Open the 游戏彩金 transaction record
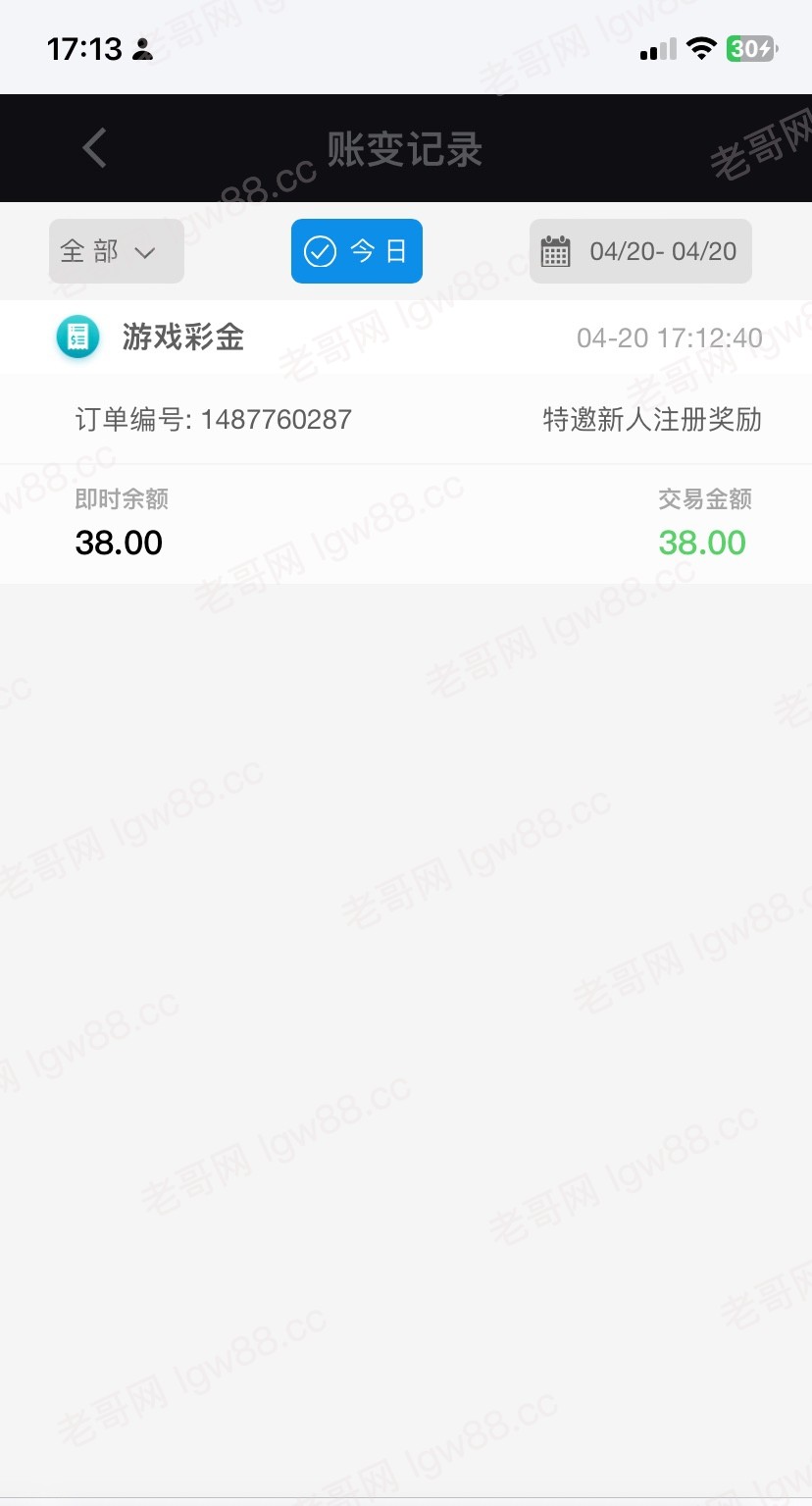 point(406,338)
